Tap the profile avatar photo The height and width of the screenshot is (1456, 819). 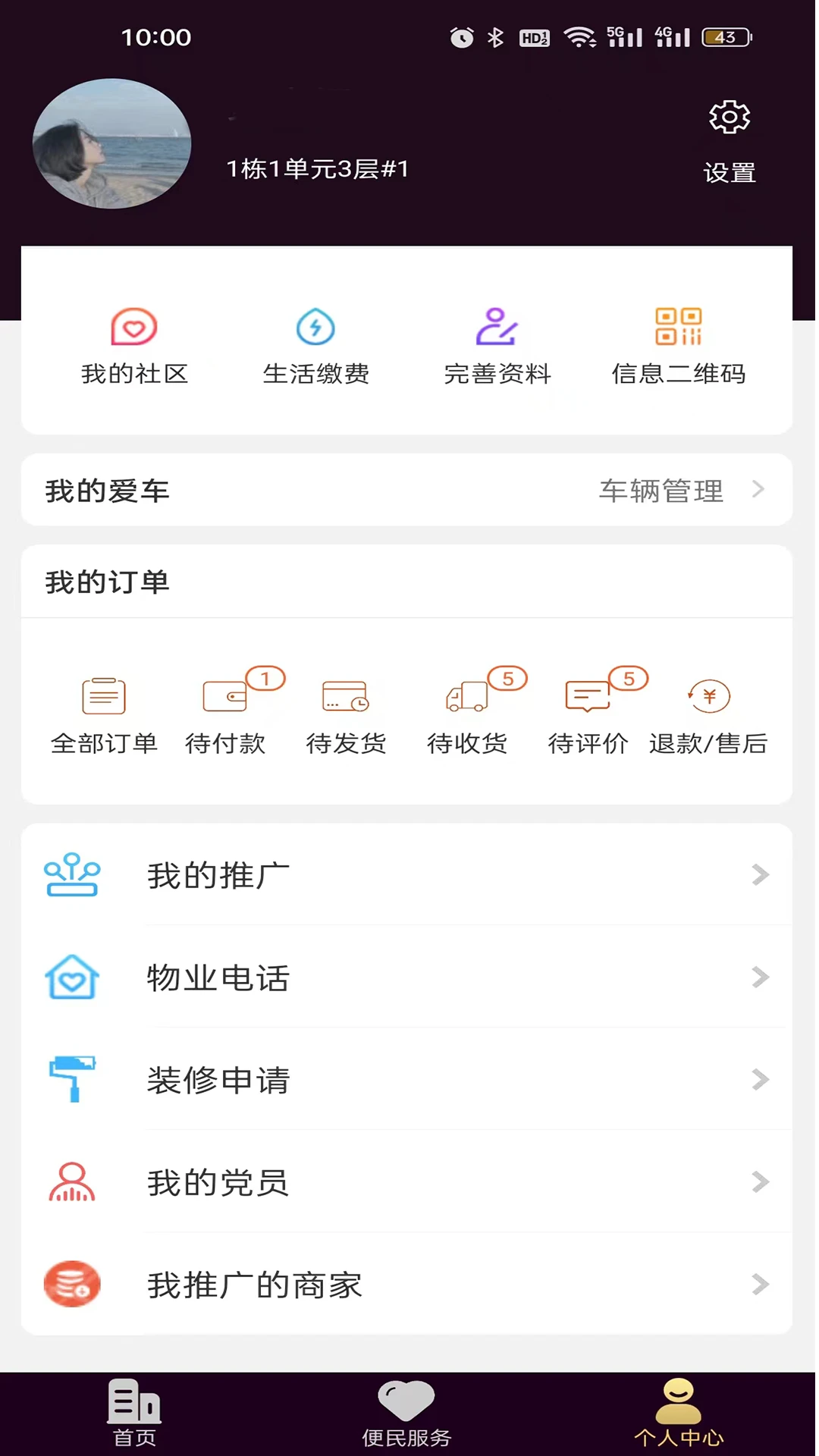[x=112, y=144]
